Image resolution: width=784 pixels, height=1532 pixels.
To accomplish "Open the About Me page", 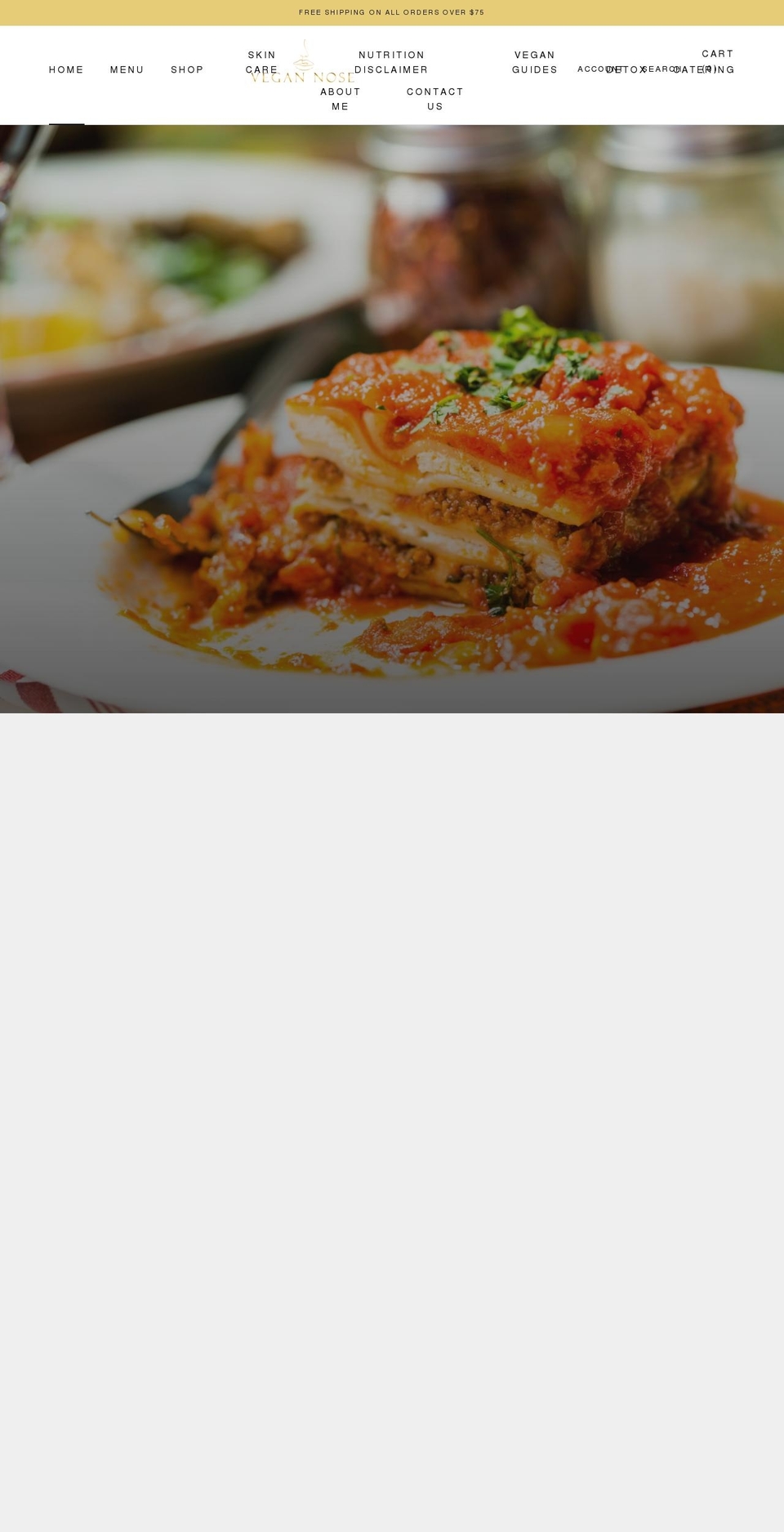I will point(341,99).
